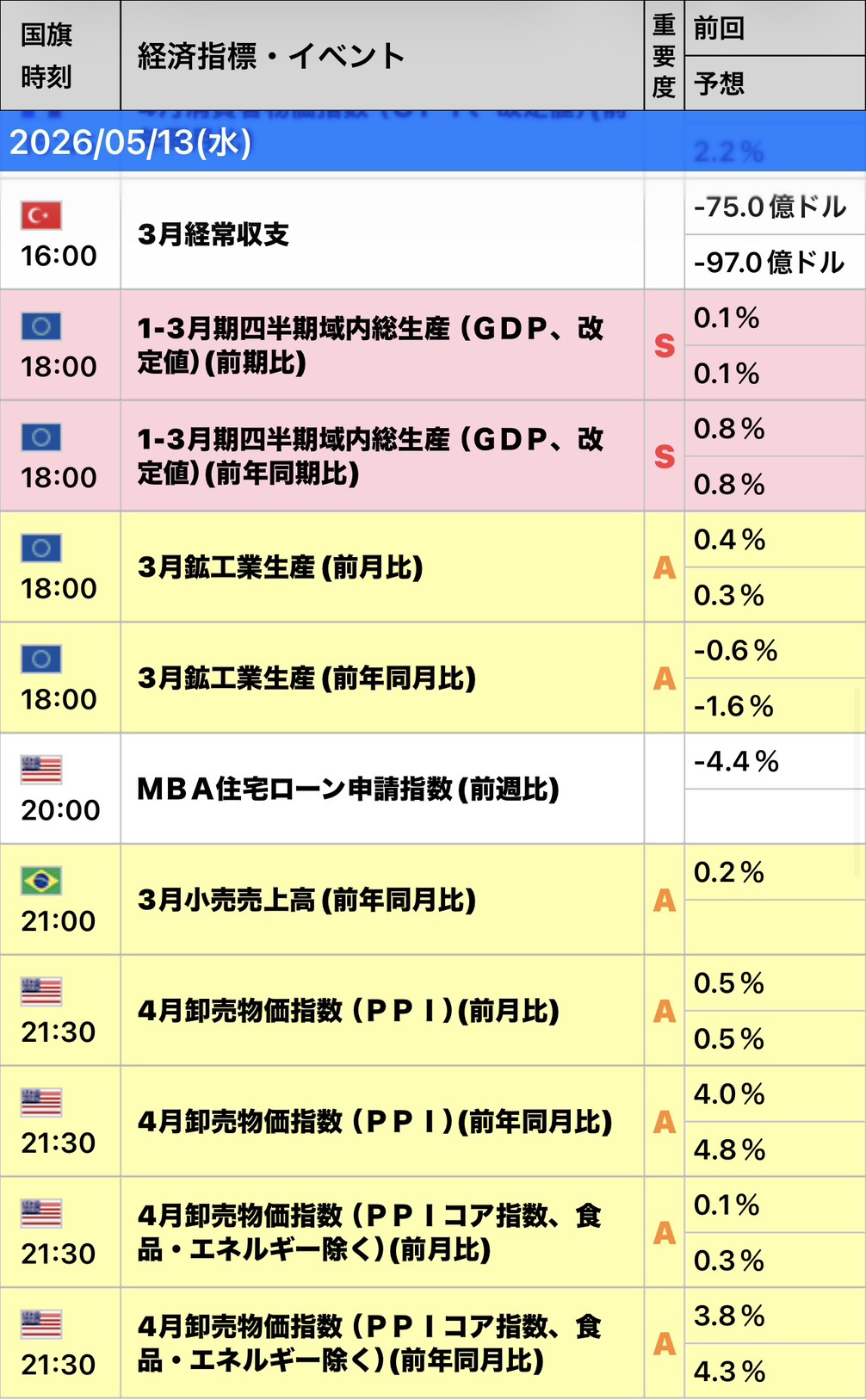Open the PPIコア指数 前月比 row
Image resolution: width=866 pixels, height=1400 pixels.
coord(433,1233)
